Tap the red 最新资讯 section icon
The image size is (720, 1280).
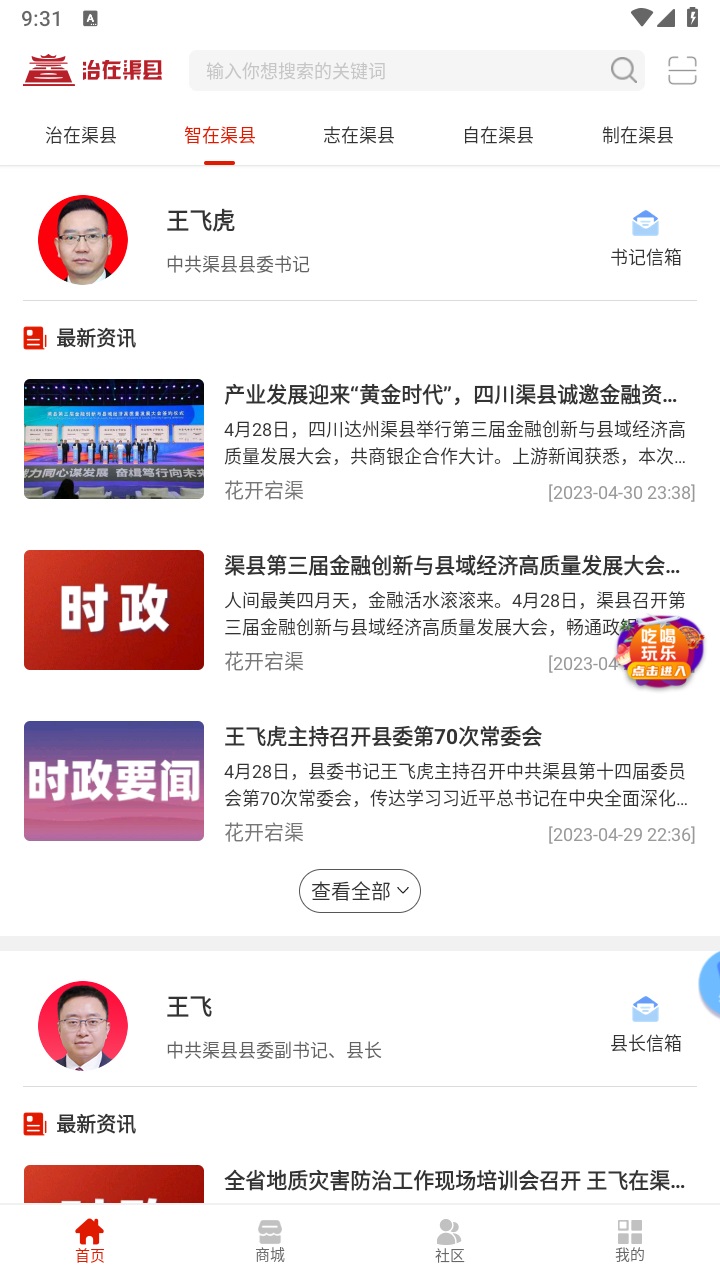[x=33, y=338]
